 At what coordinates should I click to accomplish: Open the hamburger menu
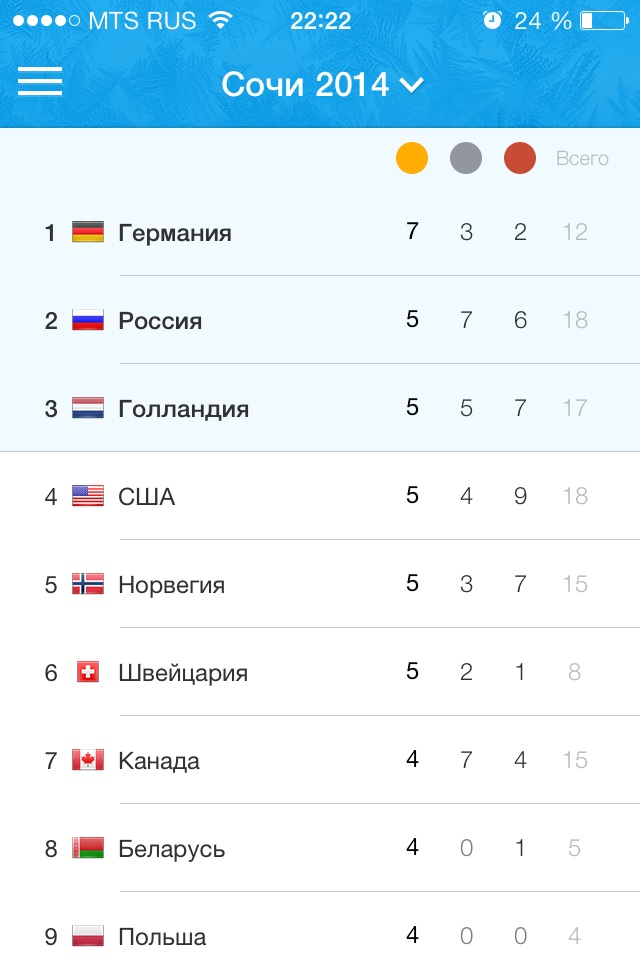click(40, 82)
